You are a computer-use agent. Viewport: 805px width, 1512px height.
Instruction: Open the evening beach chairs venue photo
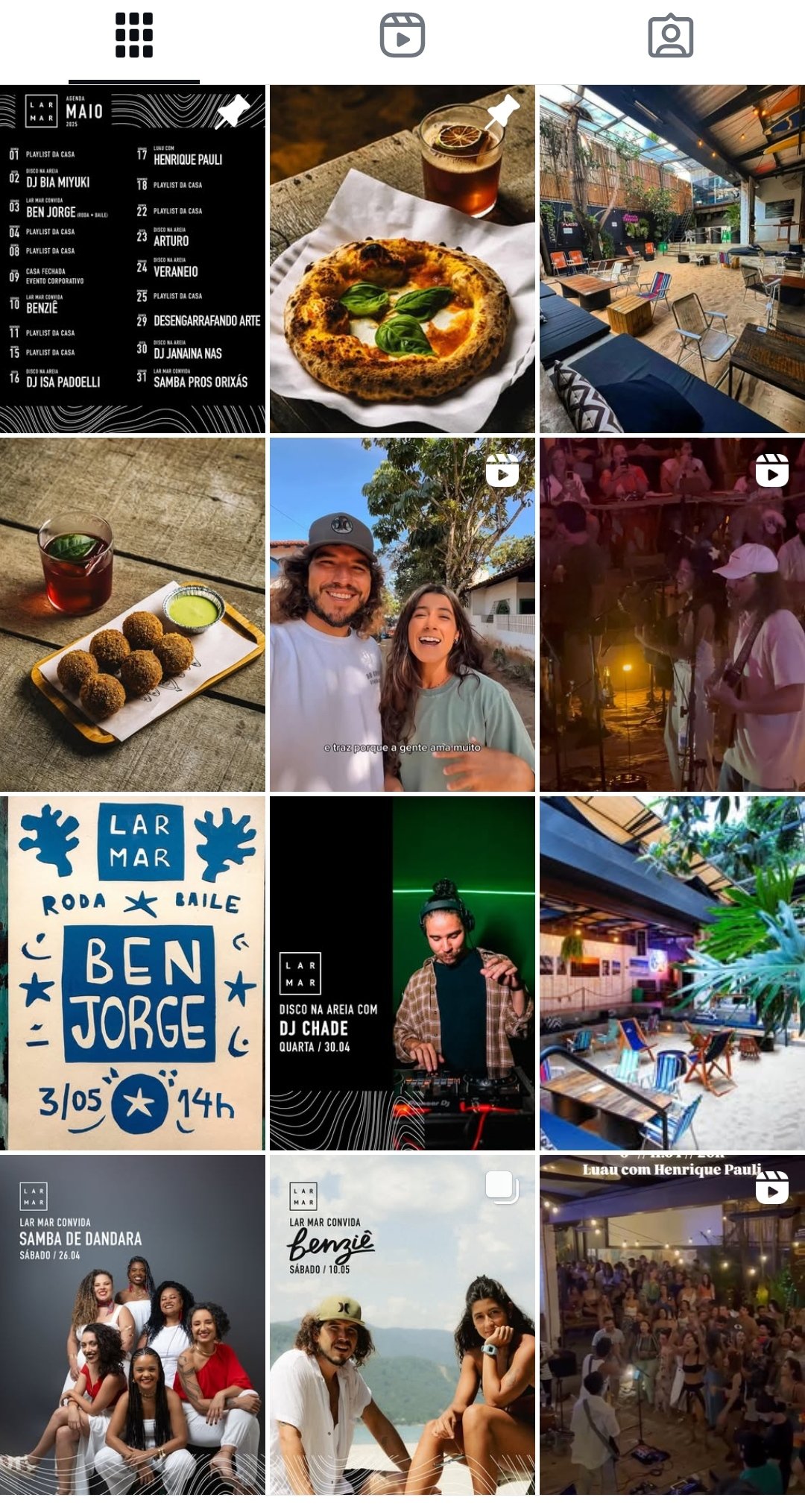[x=672, y=973]
